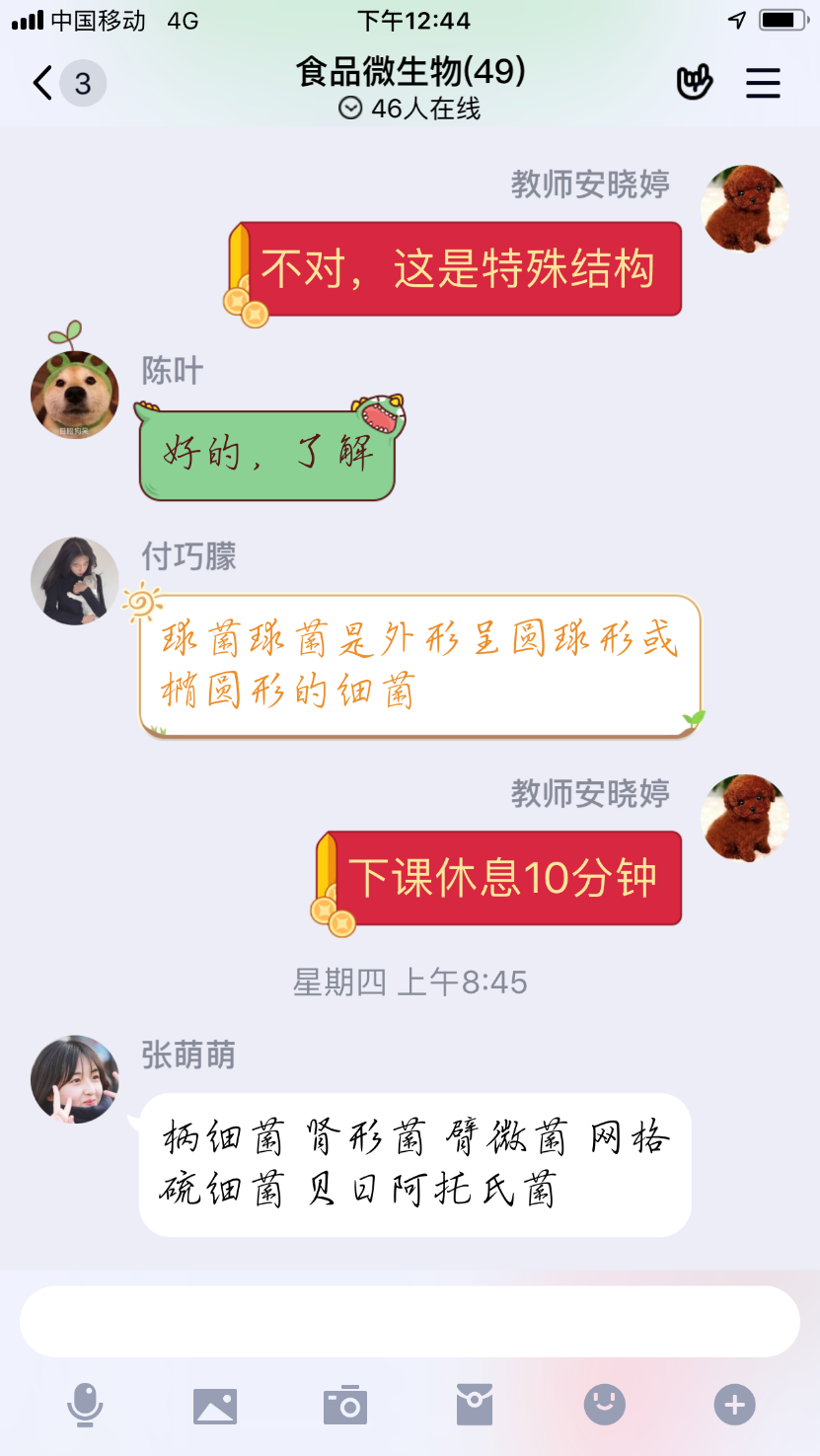Expand the 46人在线 online members list
820x1456 pixels.
[x=410, y=109]
